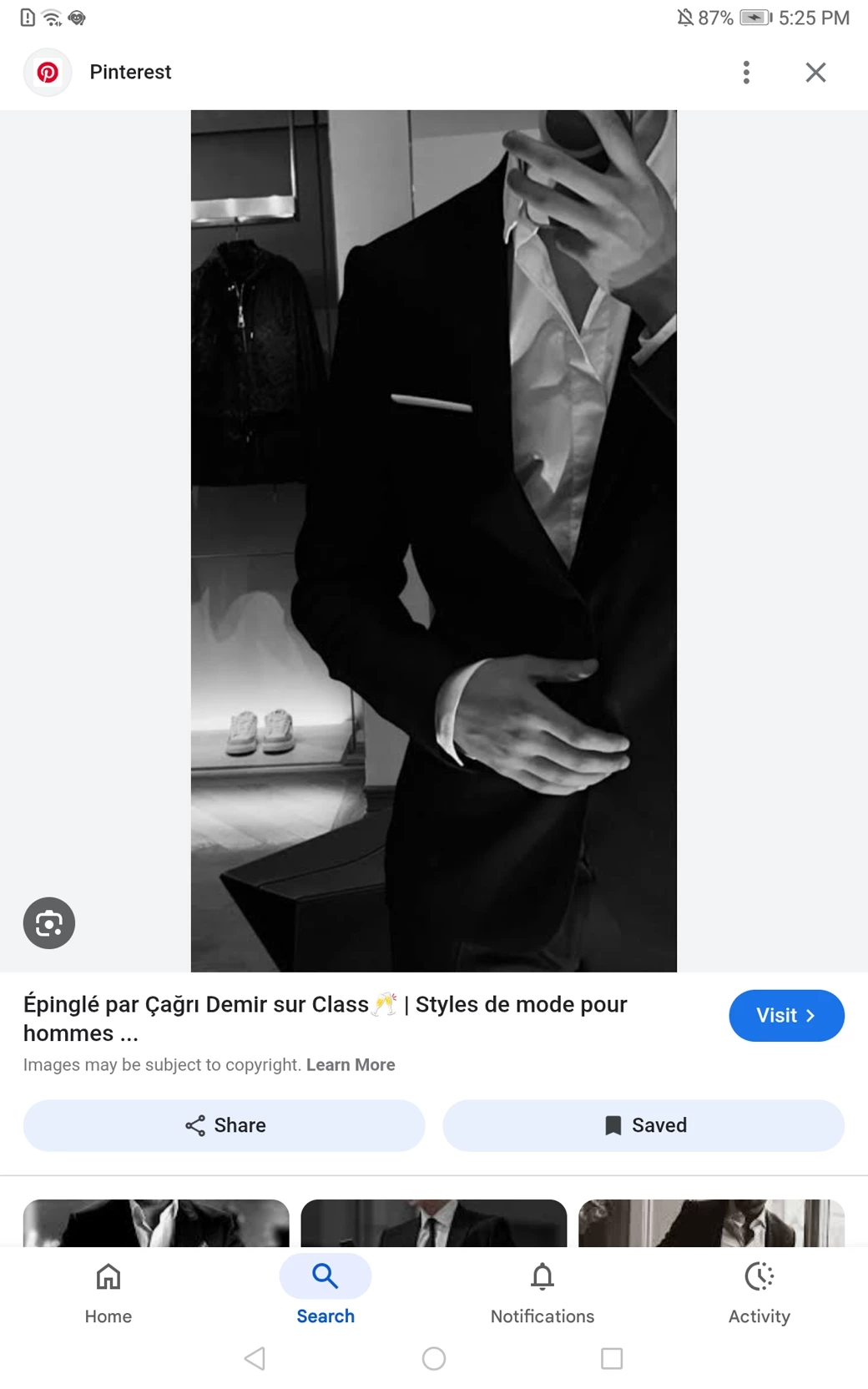Visit the Pinterest source page

(x=785, y=1016)
